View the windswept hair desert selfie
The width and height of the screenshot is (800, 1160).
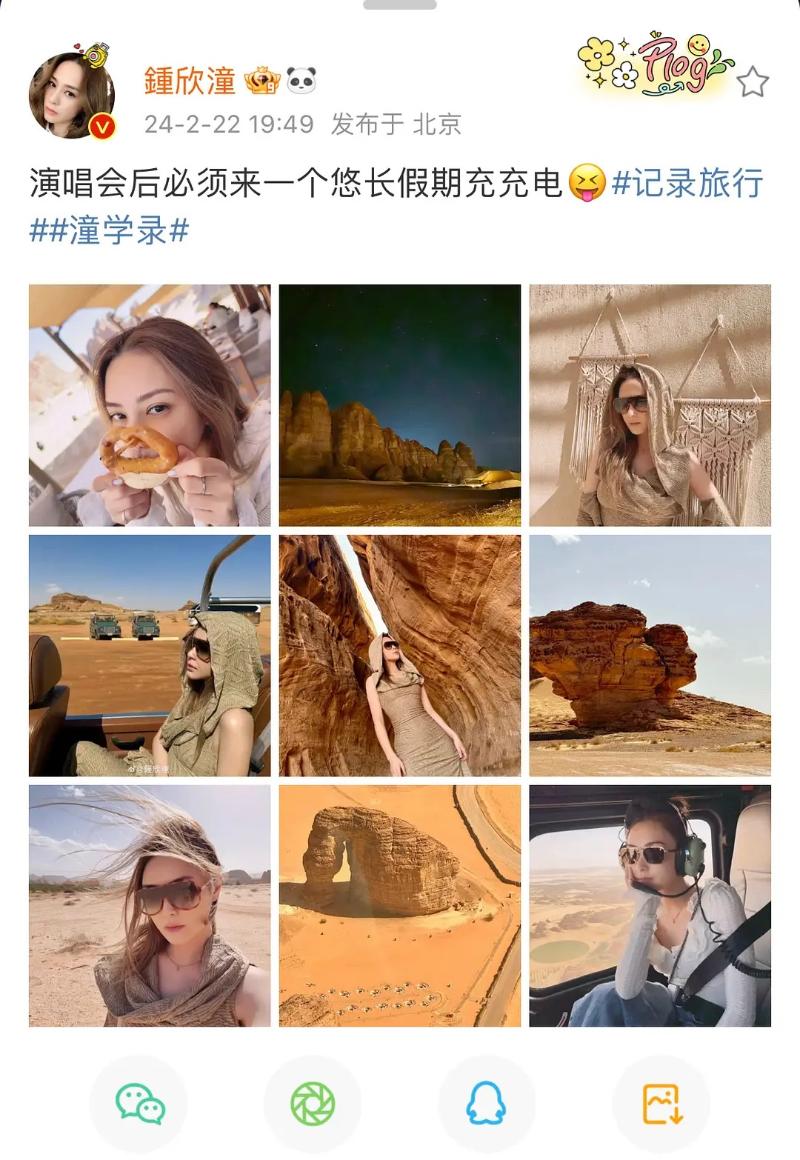click(150, 905)
